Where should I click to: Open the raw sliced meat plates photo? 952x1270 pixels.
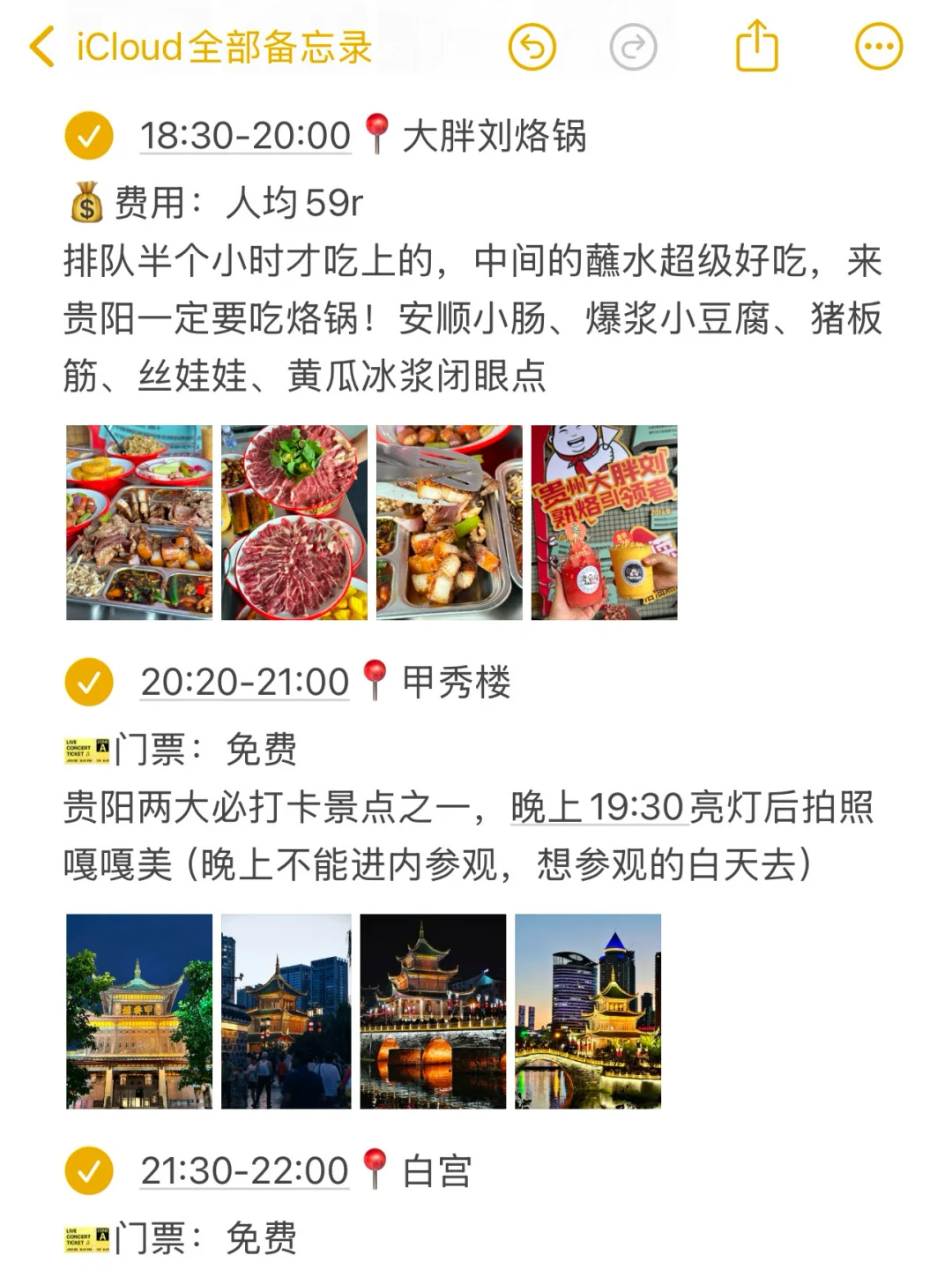294,522
